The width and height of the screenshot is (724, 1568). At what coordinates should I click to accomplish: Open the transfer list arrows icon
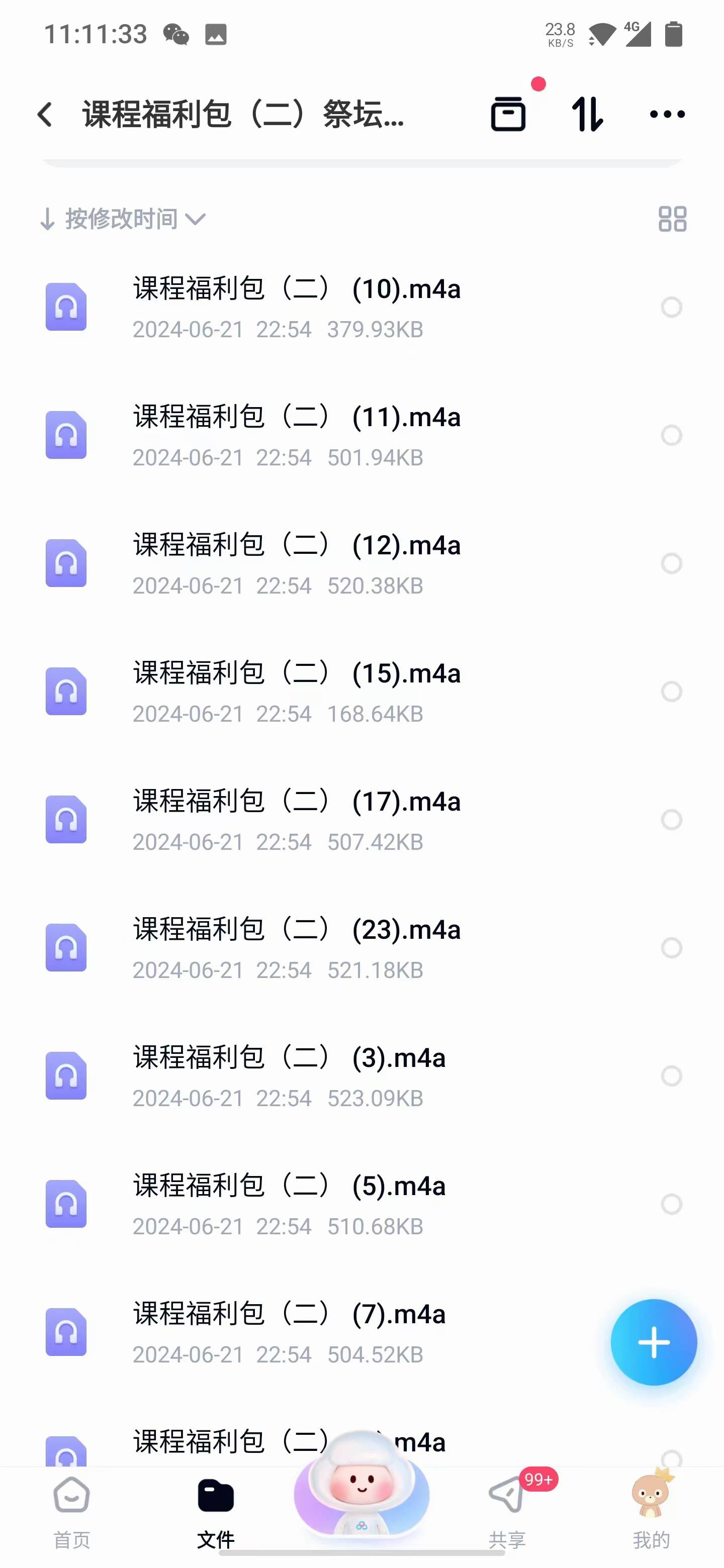587,114
